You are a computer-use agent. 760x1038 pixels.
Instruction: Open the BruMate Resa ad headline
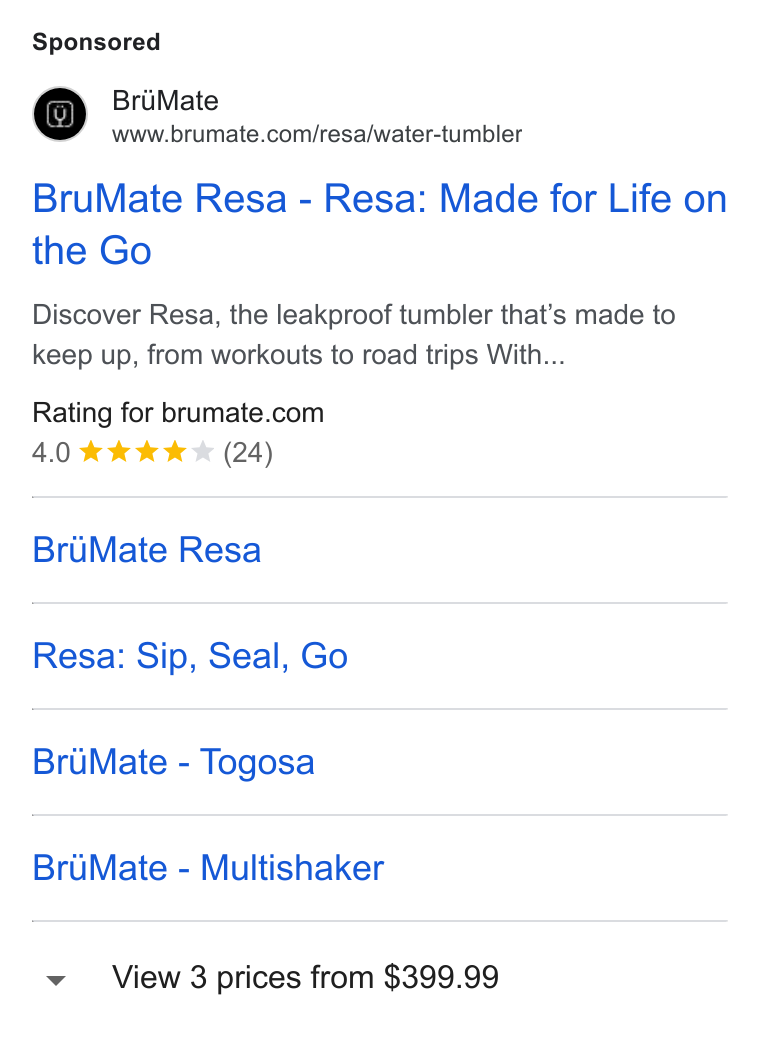[x=379, y=224]
